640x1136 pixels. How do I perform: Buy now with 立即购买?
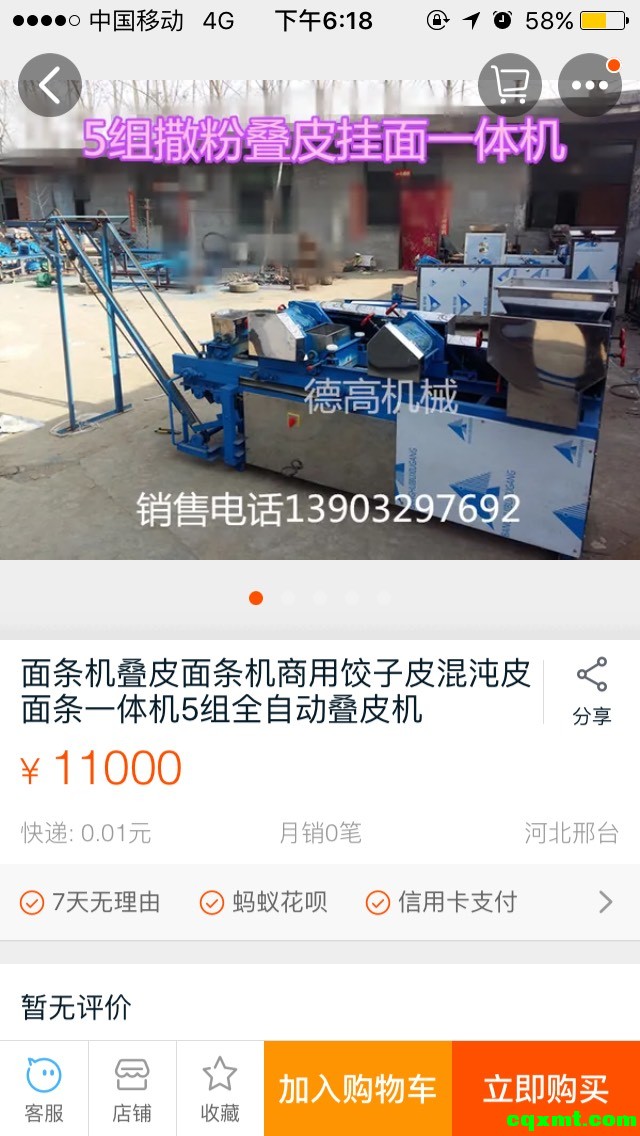click(x=546, y=1088)
